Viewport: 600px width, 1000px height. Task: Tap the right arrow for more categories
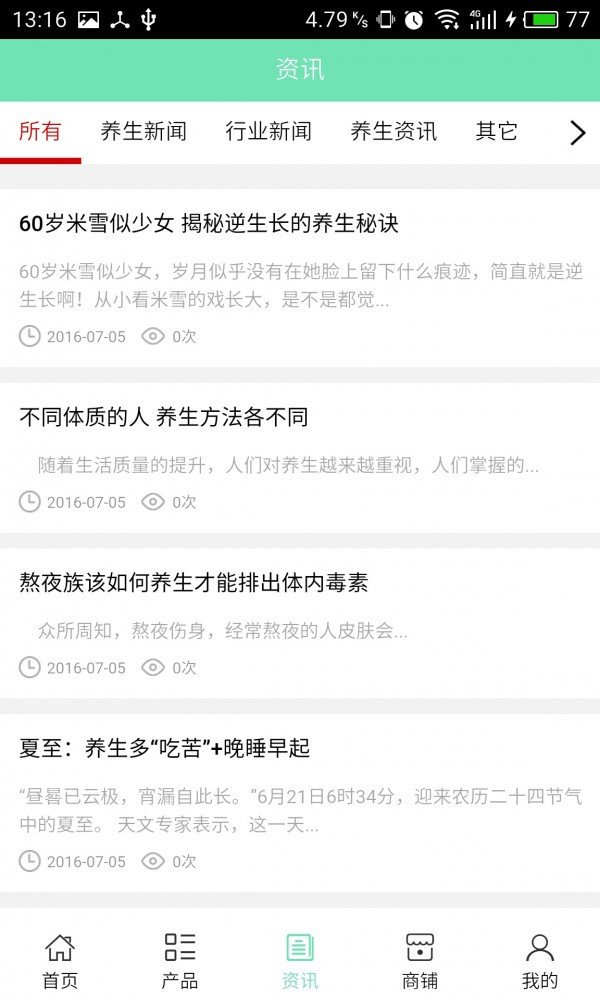click(x=577, y=133)
